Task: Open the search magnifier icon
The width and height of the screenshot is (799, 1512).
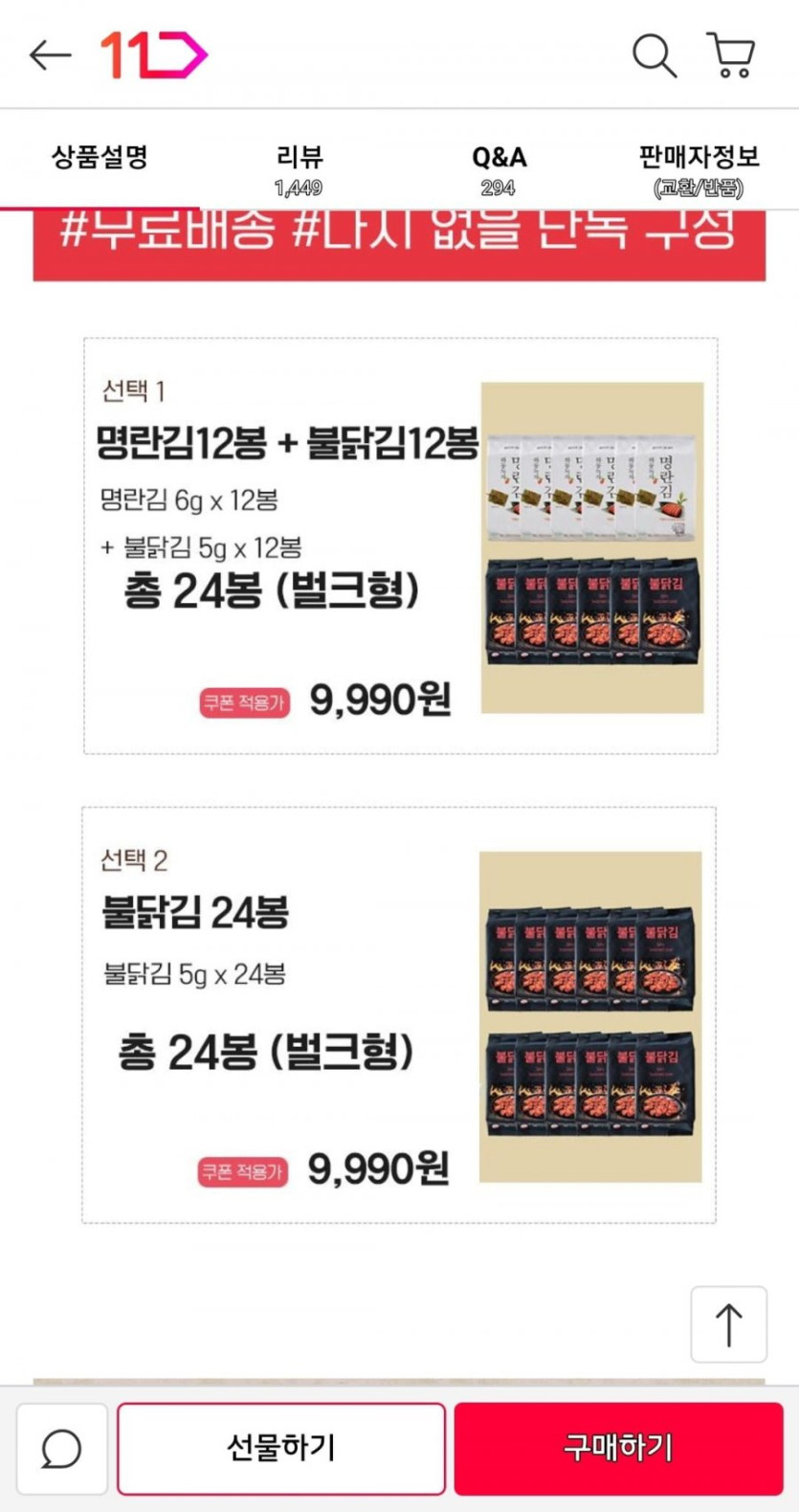Action: tap(655, 56)
